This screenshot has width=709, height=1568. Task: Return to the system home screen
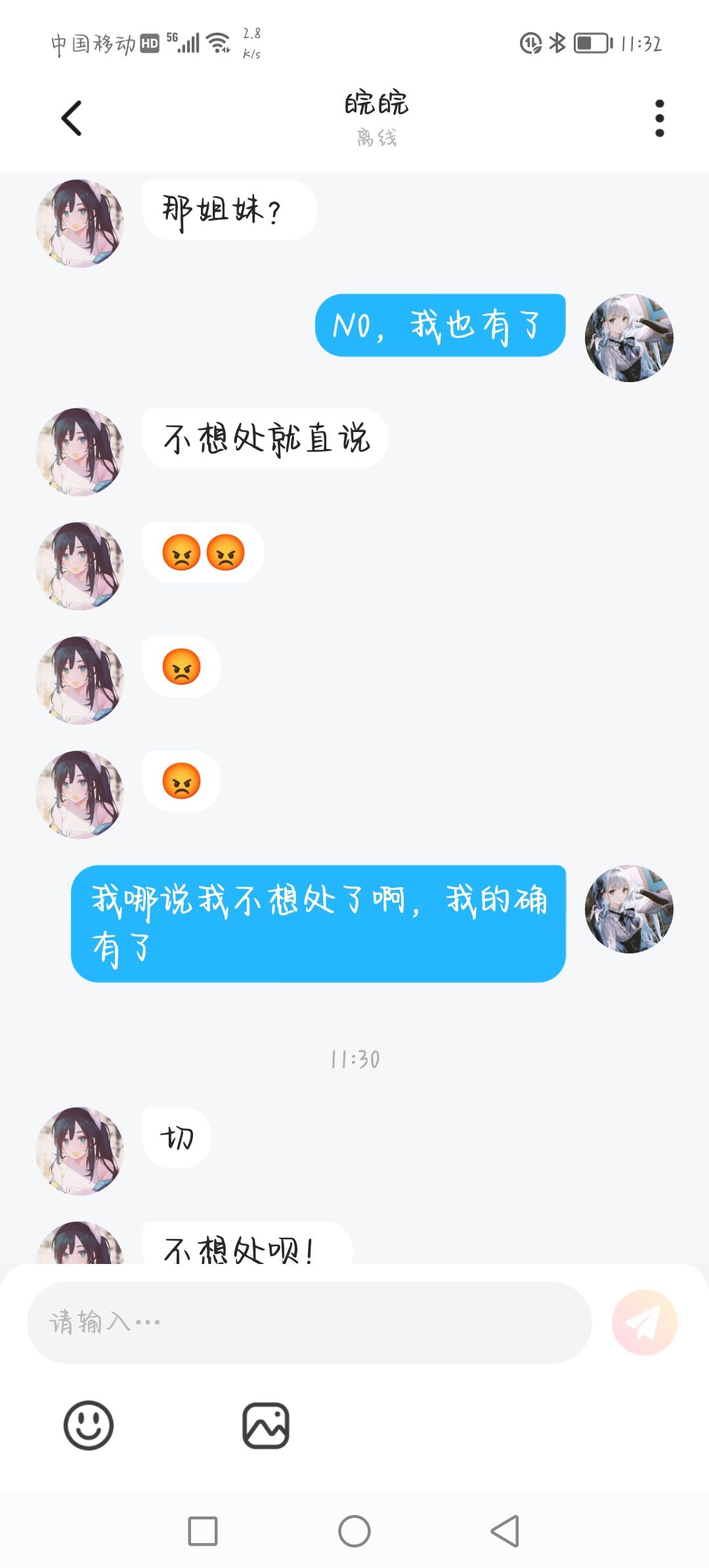click(x=354, y=1531)
